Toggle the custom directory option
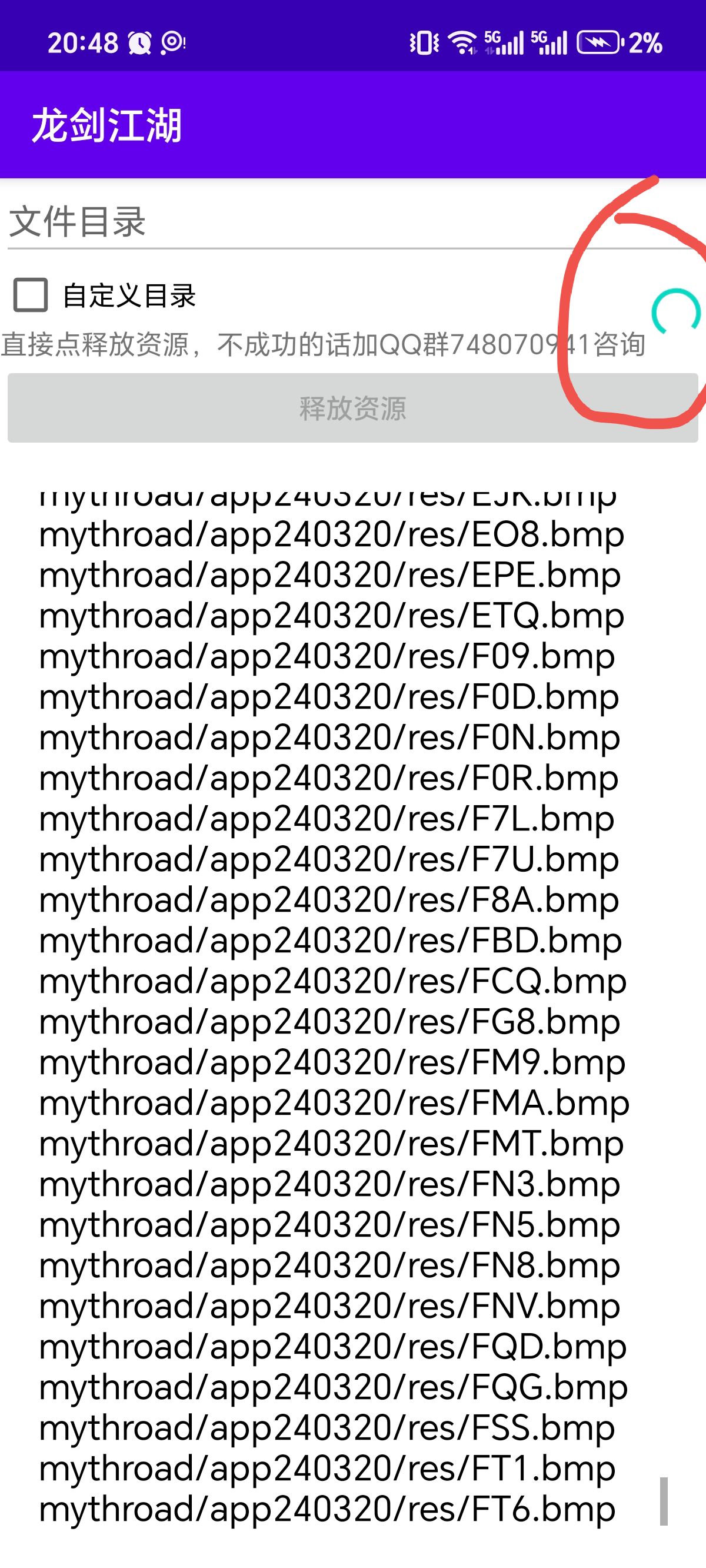Image resolution: width=706 pixels, height=1568 pixels. click(29, 297)
